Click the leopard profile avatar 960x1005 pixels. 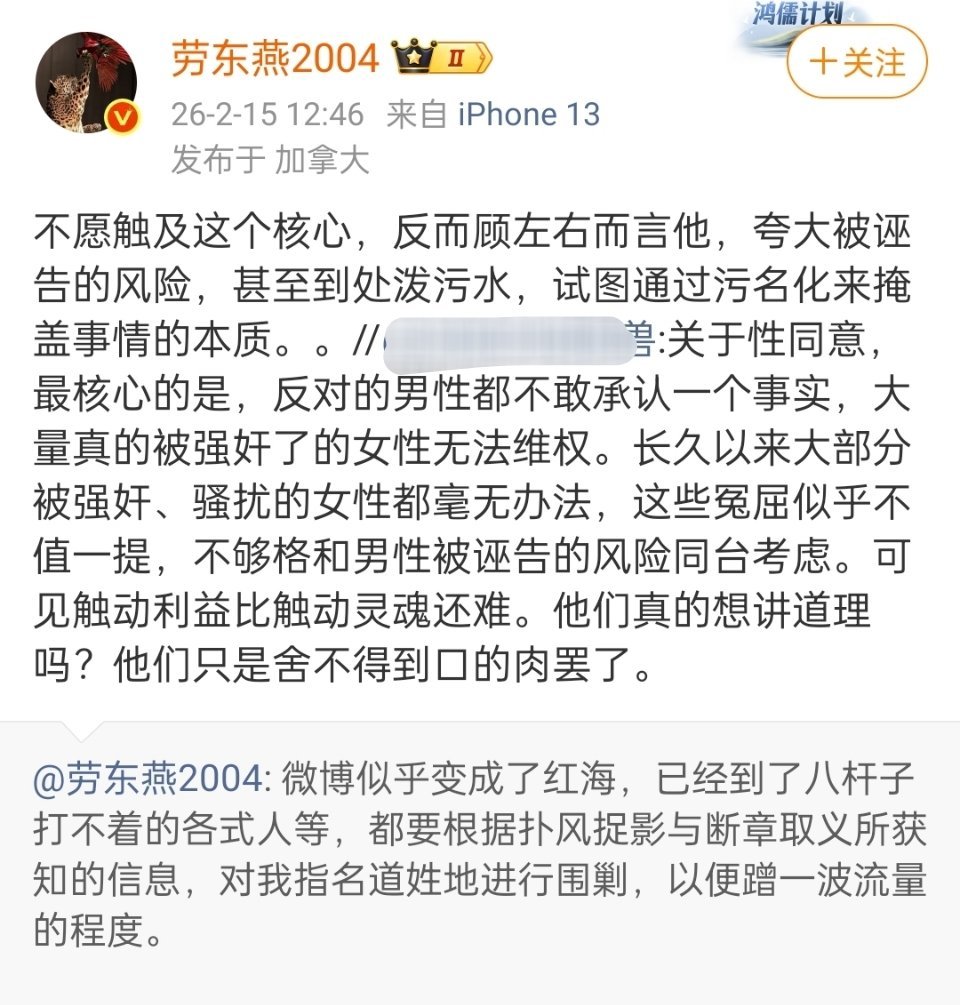pos(88,78)
